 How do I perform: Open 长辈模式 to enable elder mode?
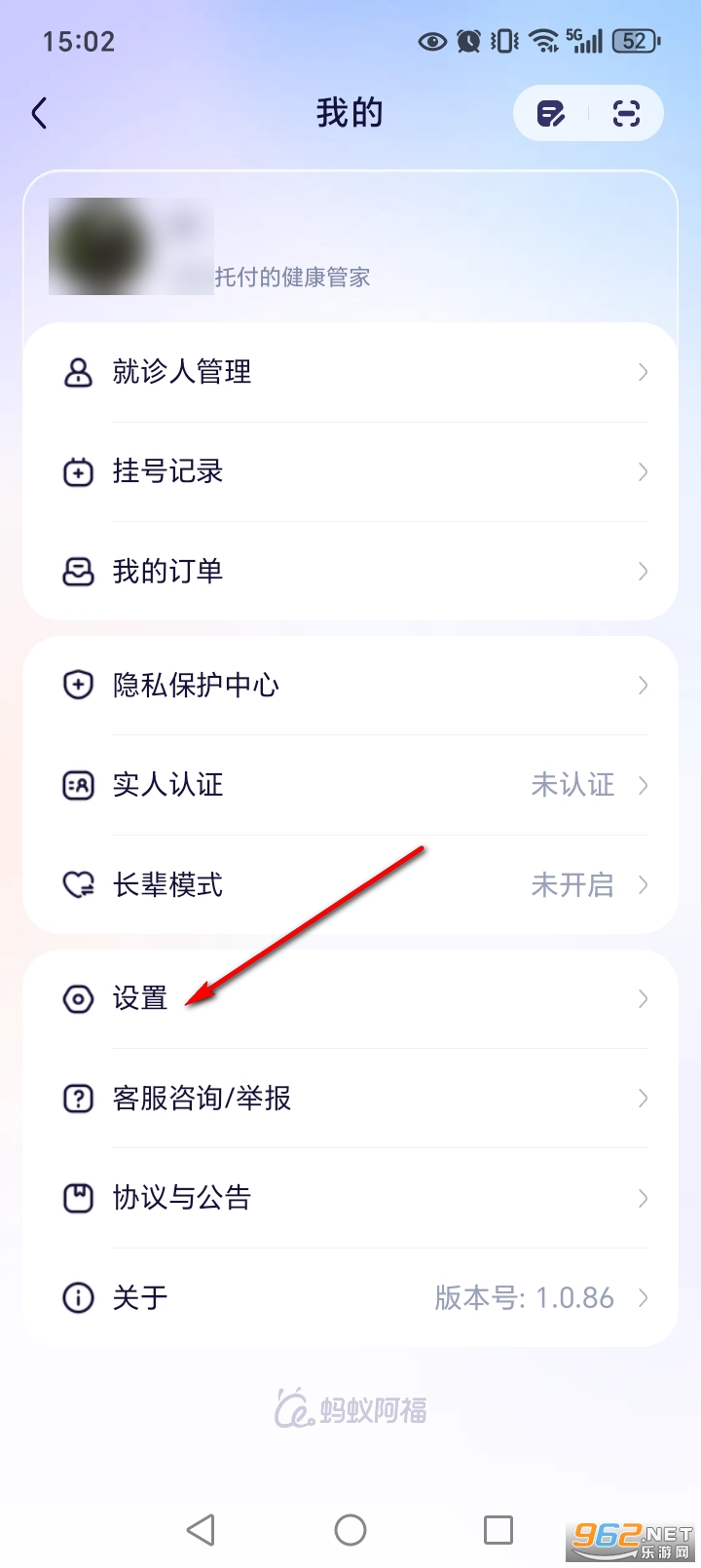[167, 885]
